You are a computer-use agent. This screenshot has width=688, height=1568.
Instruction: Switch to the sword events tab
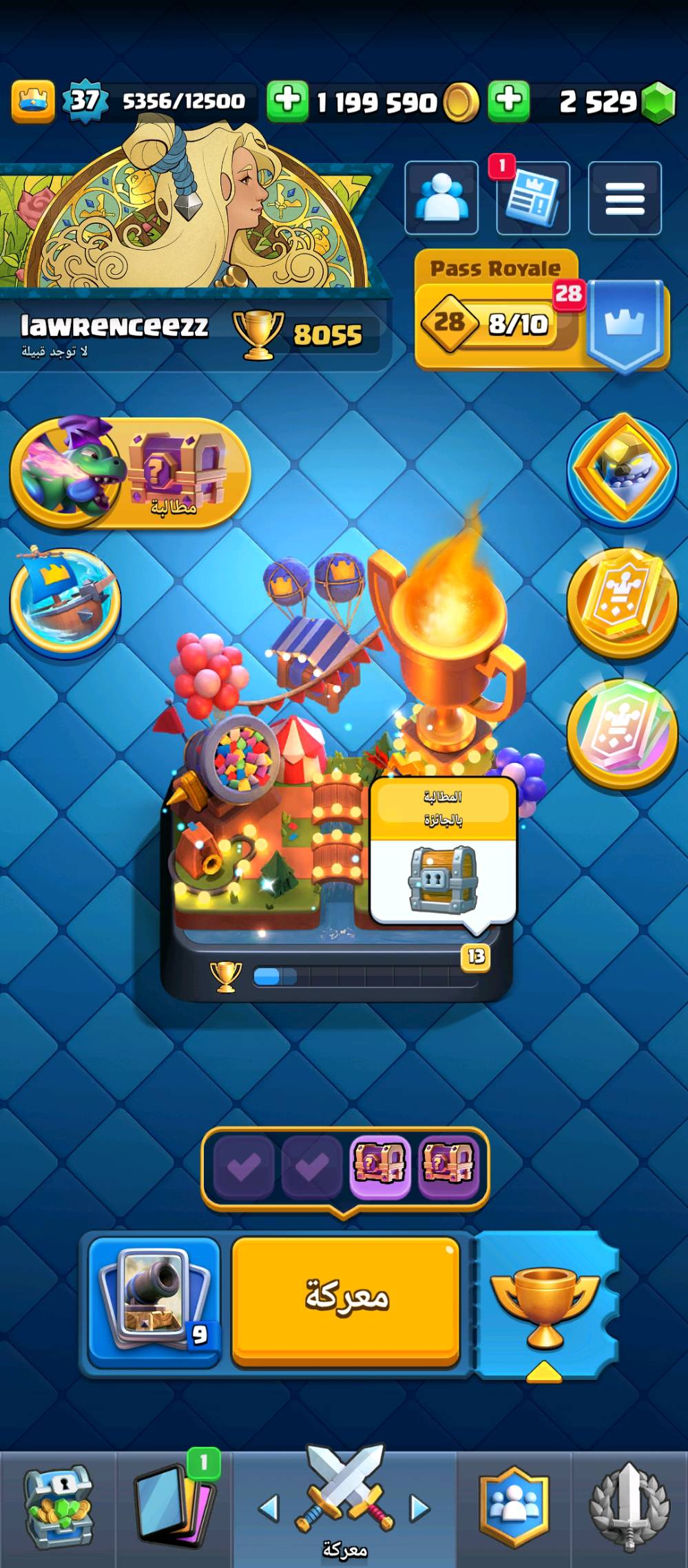tap(629, 1508)
